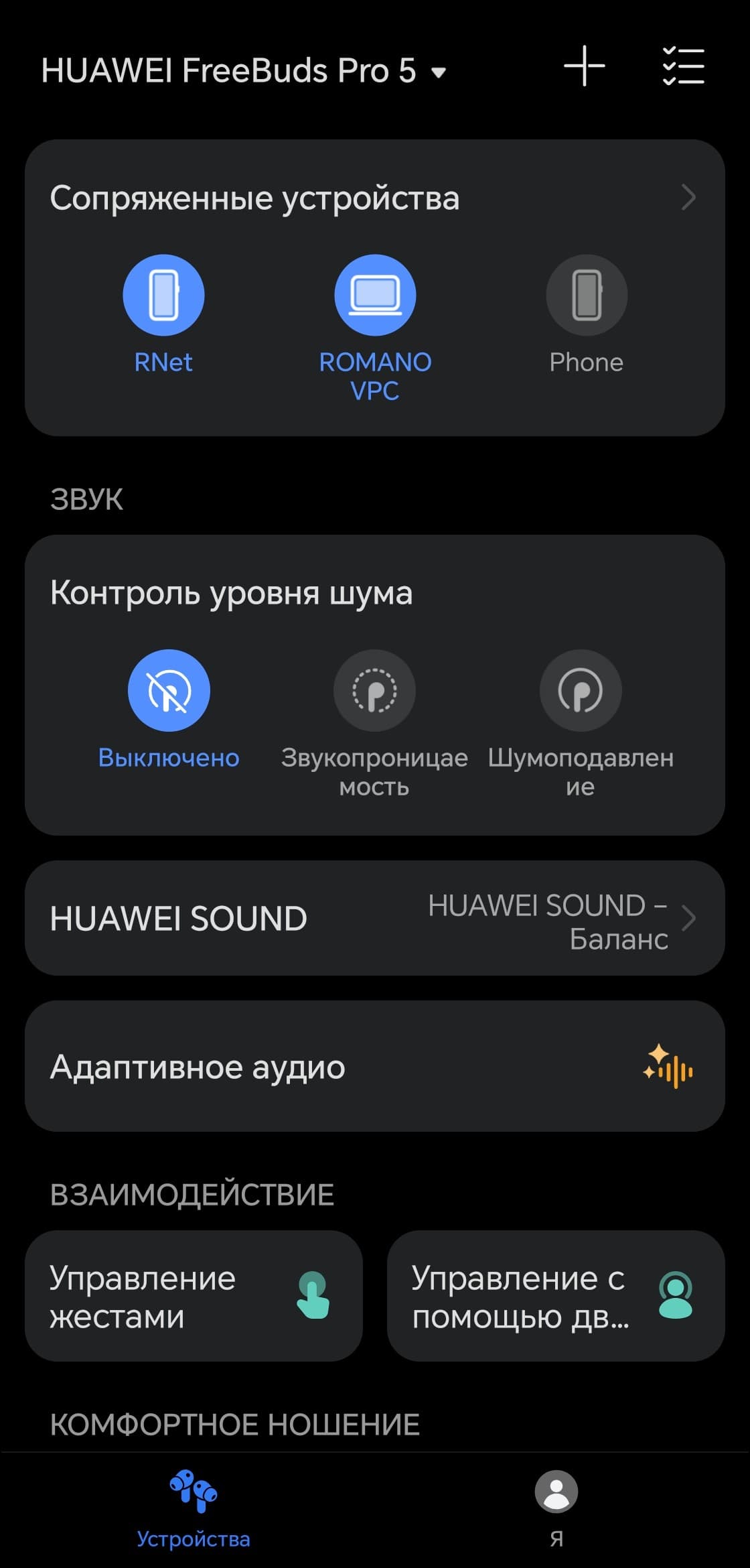Switch to the Я tab
The width and height of the screenshot is (750, 1568).
[x=556, y=1508]
